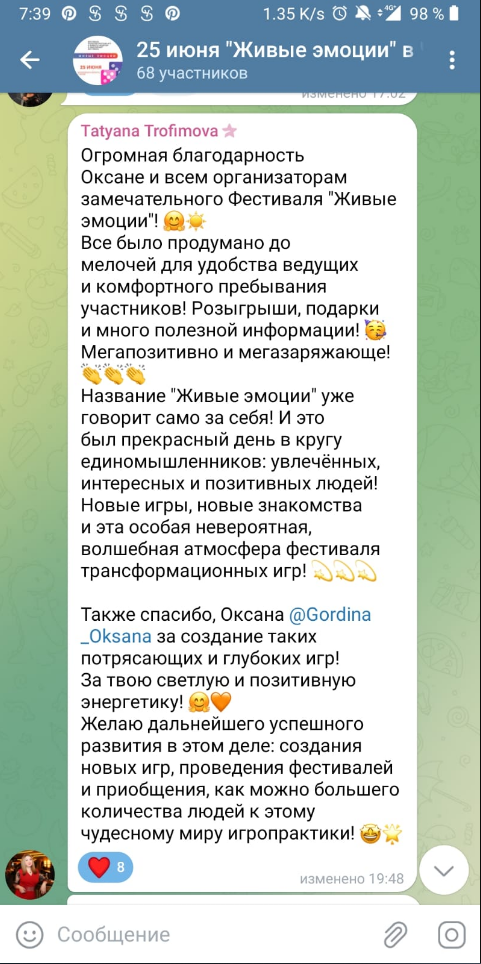Tap the heart reaction with 8 likes

pos(105,867)
